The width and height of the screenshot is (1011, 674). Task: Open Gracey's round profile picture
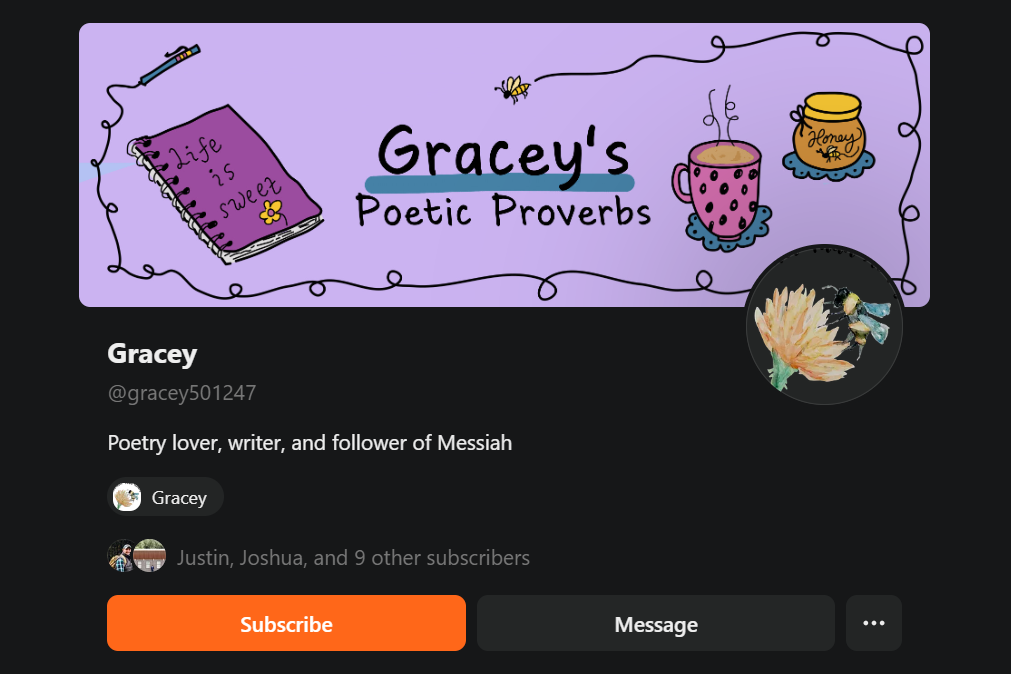coord(823,325)
